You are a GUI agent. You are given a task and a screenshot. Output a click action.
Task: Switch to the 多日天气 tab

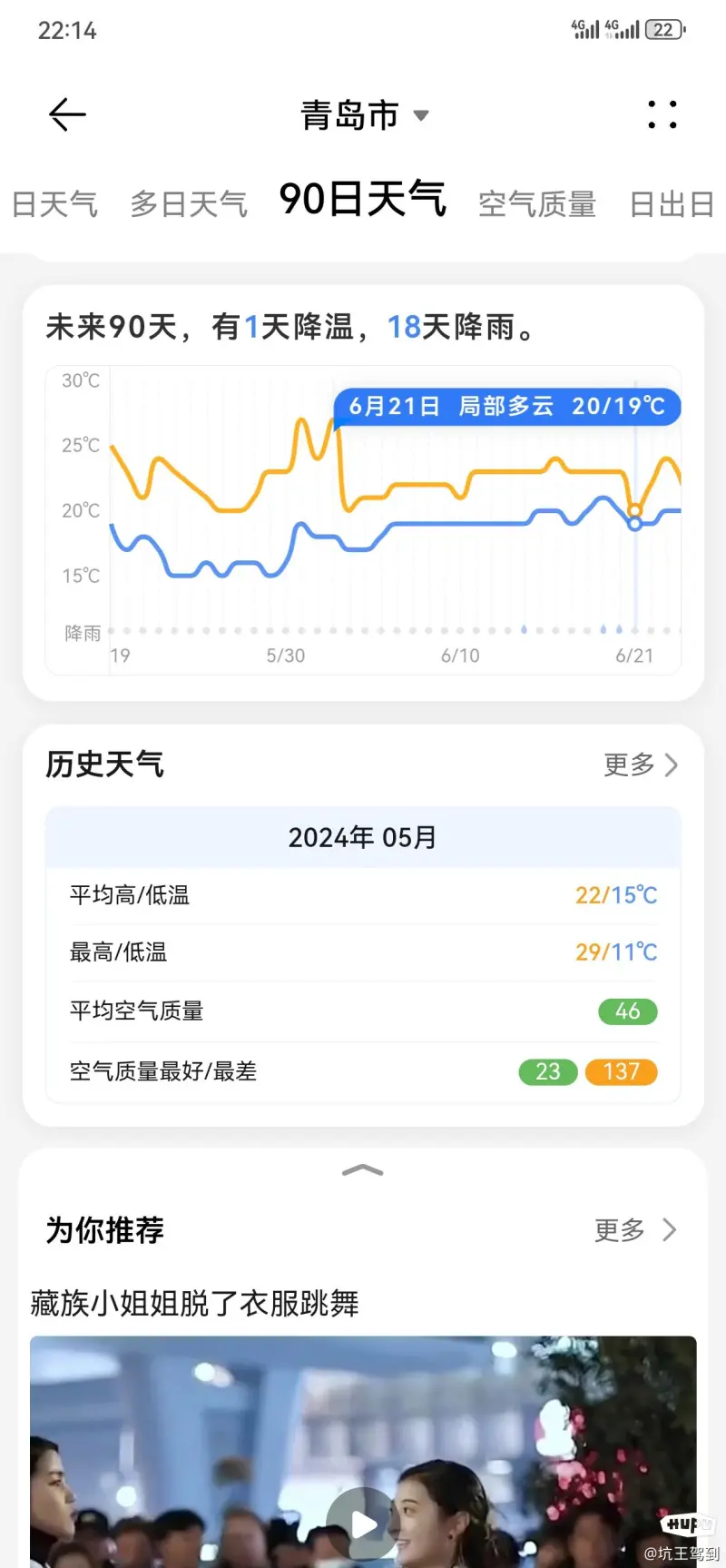(x=189, y=204)
